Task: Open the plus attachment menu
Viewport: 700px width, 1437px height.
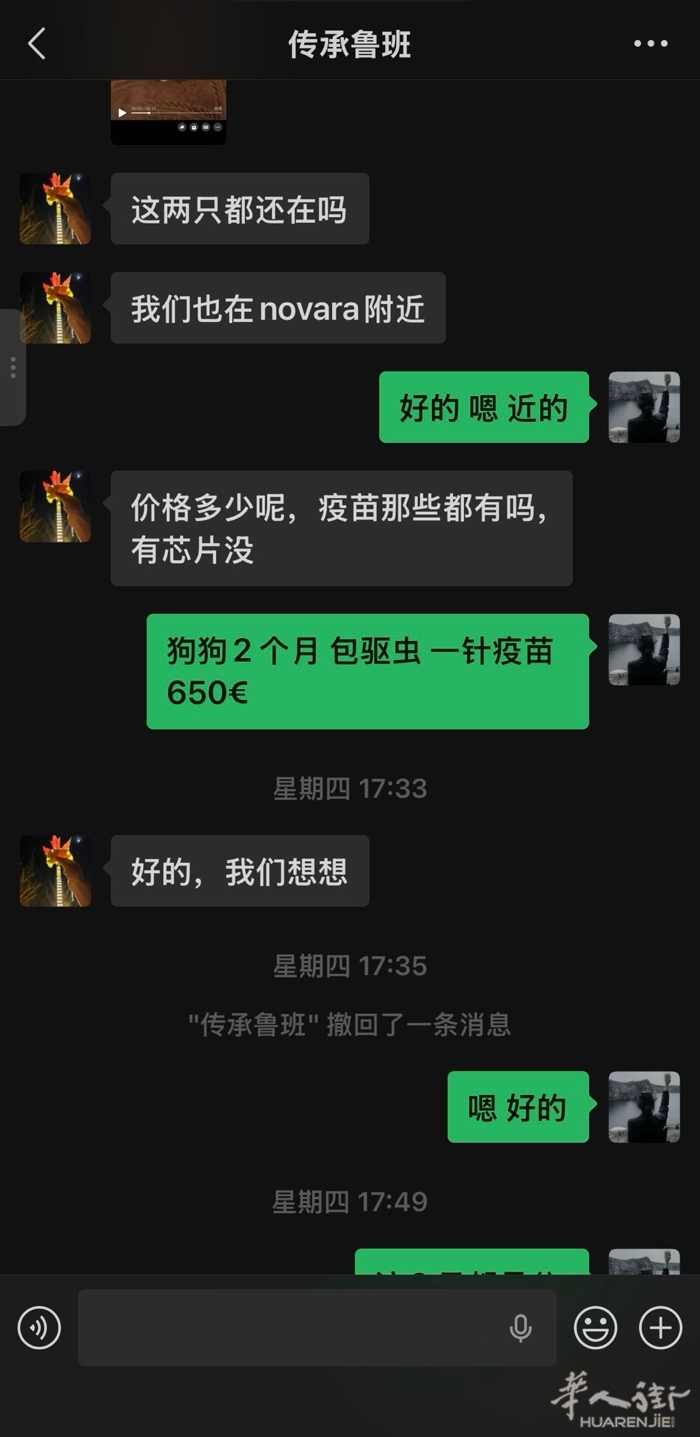Action: [660, 1328]
